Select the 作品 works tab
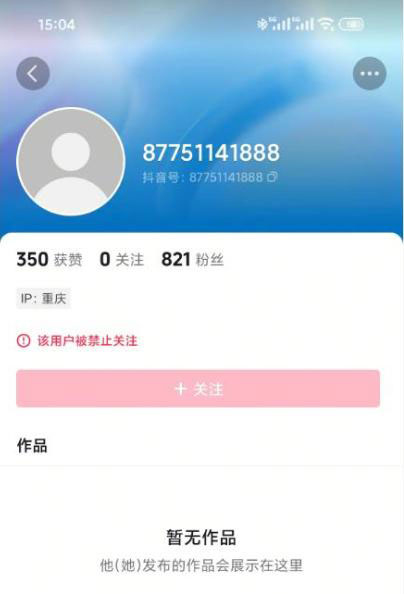404x594 pixels. [x=32, y=446]
